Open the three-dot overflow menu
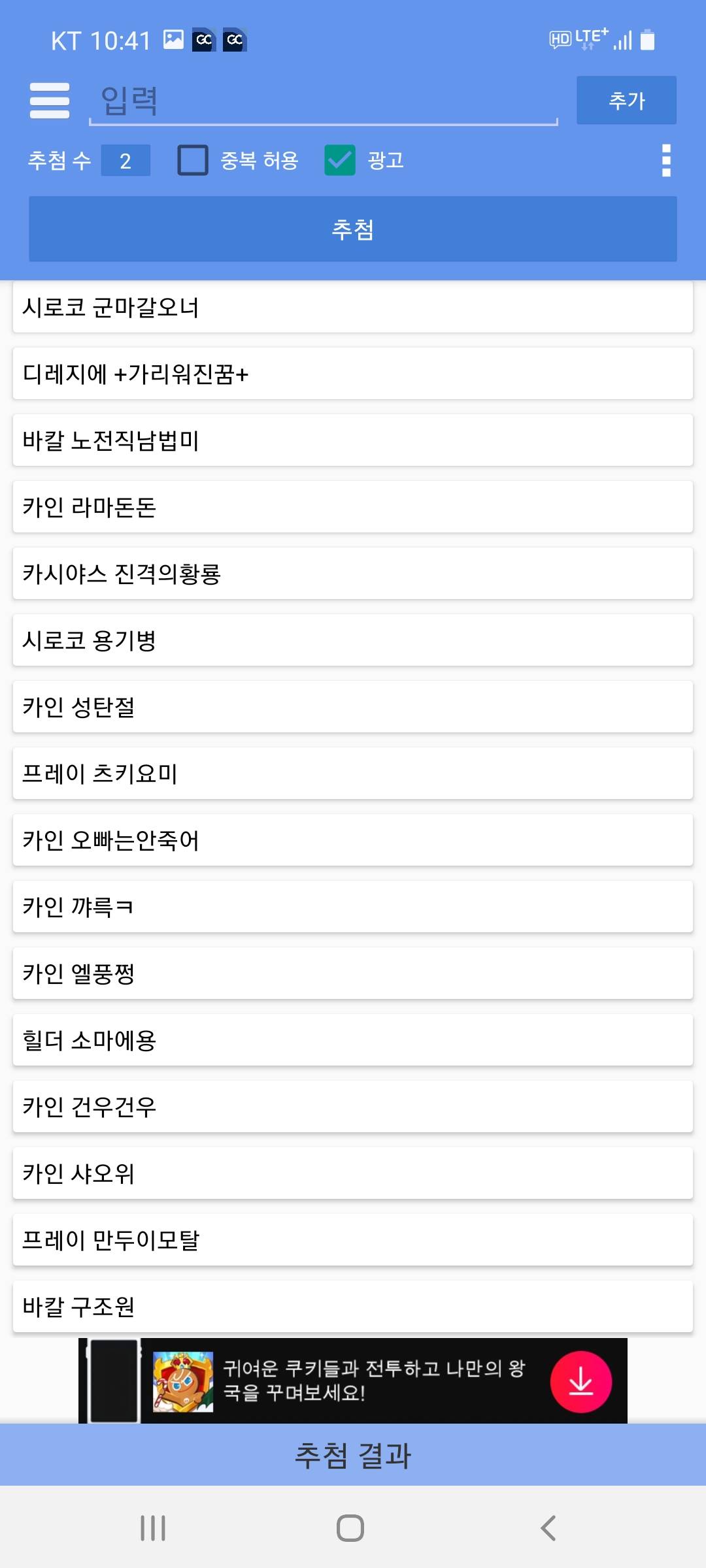Screen dimensions: 706x1568 coord(666,160)
